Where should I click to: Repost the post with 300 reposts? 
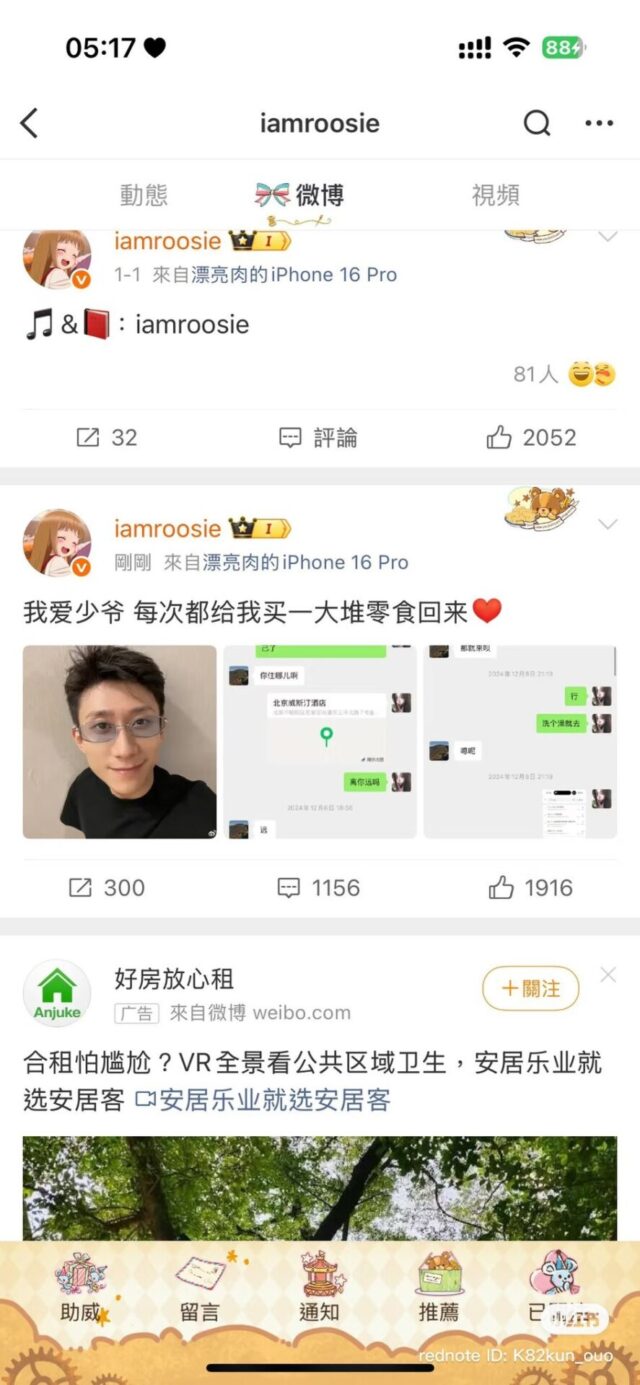click(x=106, y=887)
